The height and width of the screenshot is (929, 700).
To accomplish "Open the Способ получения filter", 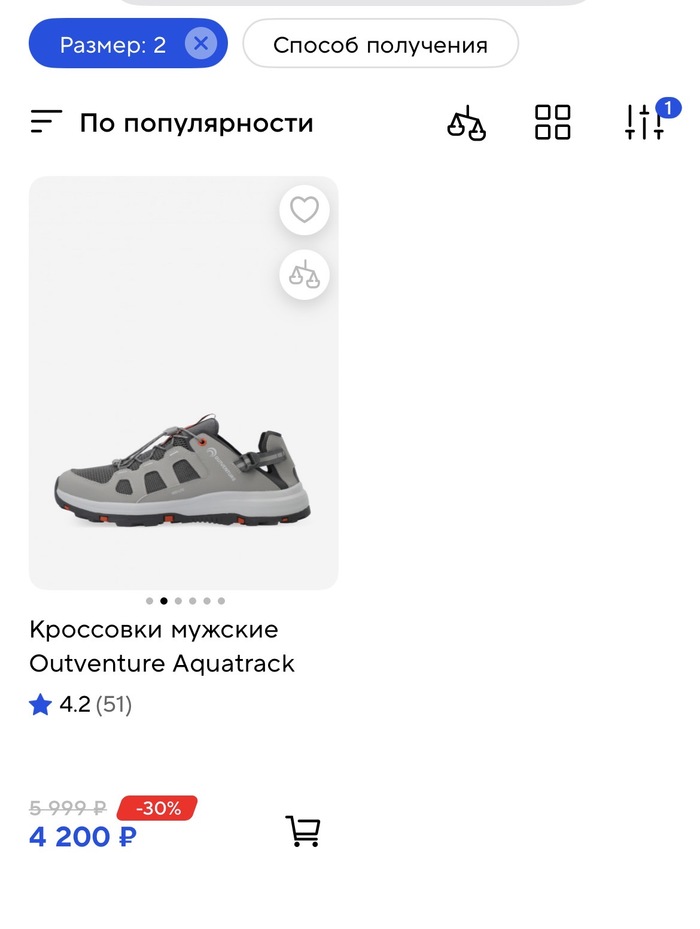I will pyautogui.click(x=380, y=44).
